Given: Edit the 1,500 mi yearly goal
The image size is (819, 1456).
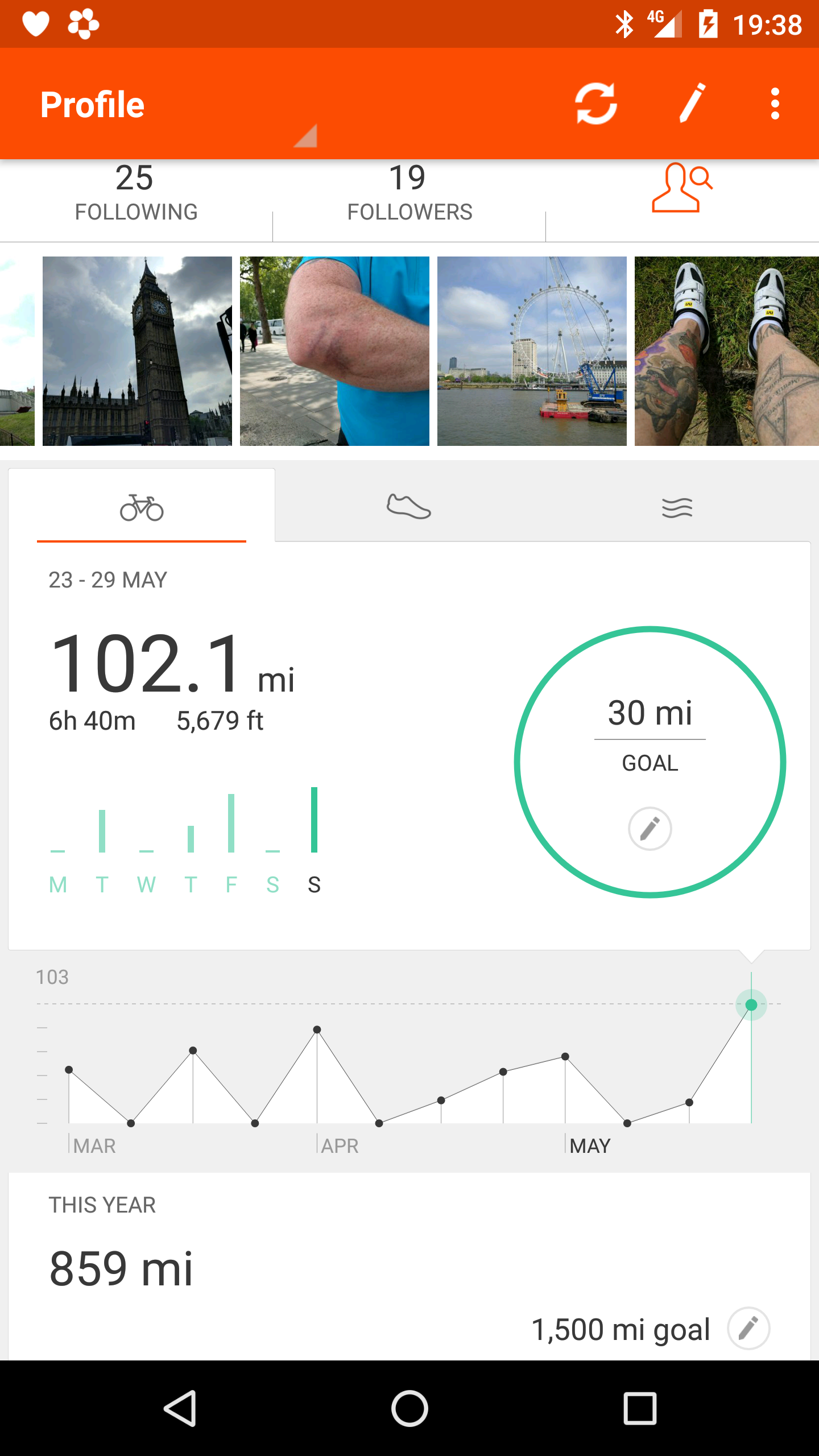Looking at the screenshot, I should coord(748,1329).
